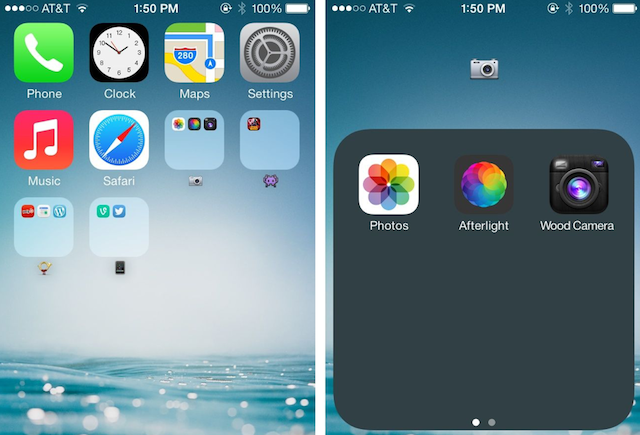Open the Afterlight app

coord(484,184)
